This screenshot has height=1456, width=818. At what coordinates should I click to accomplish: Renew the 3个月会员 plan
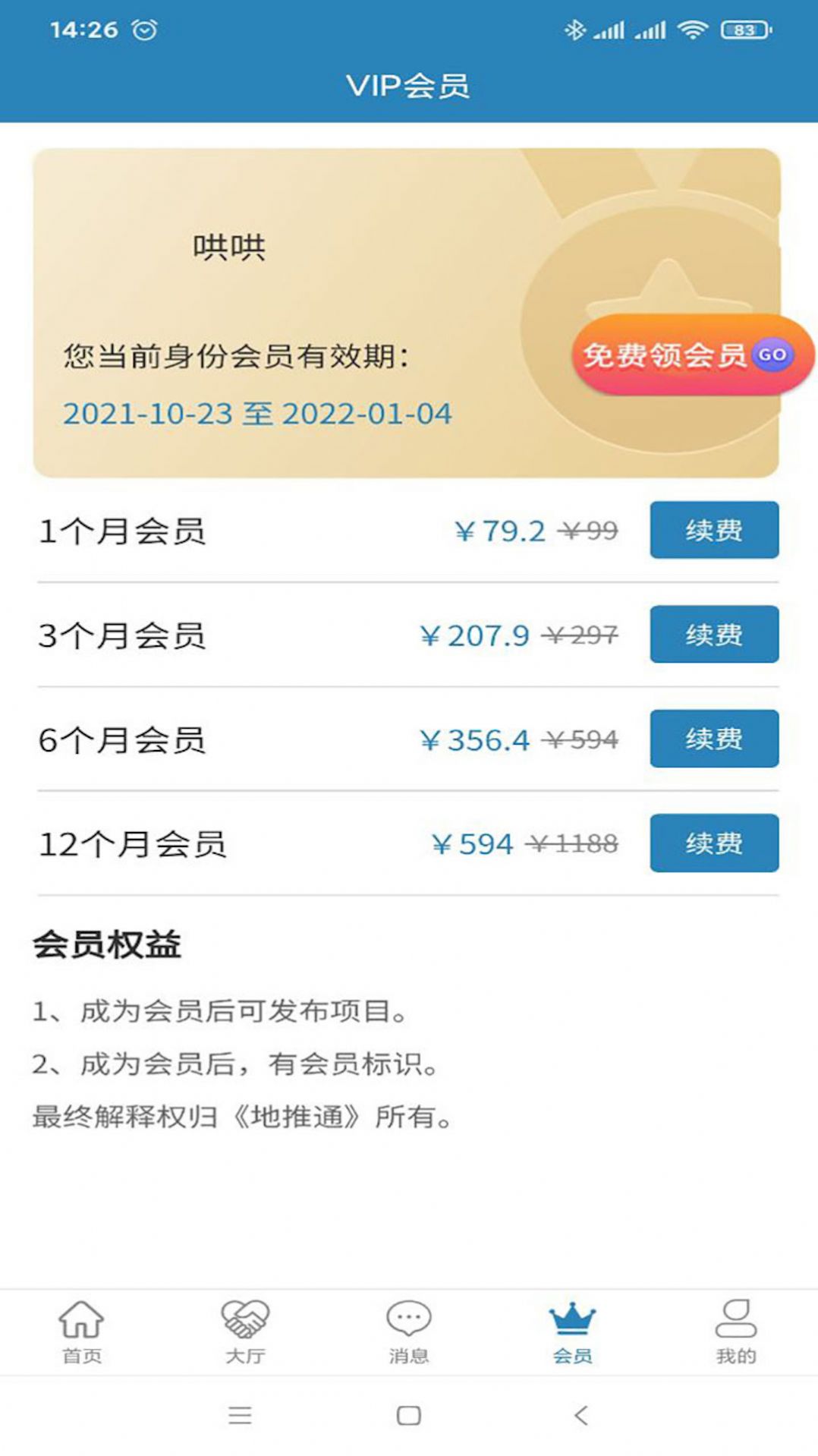(x=713, y=635)
